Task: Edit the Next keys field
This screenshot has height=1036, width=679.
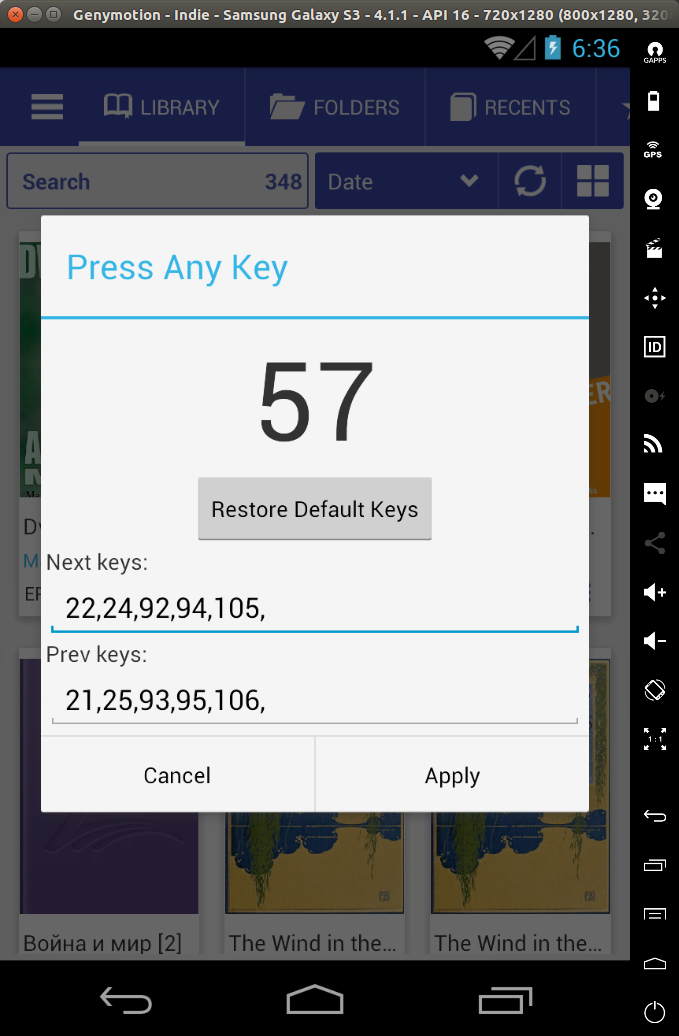Action: click(x=314, y=608)
